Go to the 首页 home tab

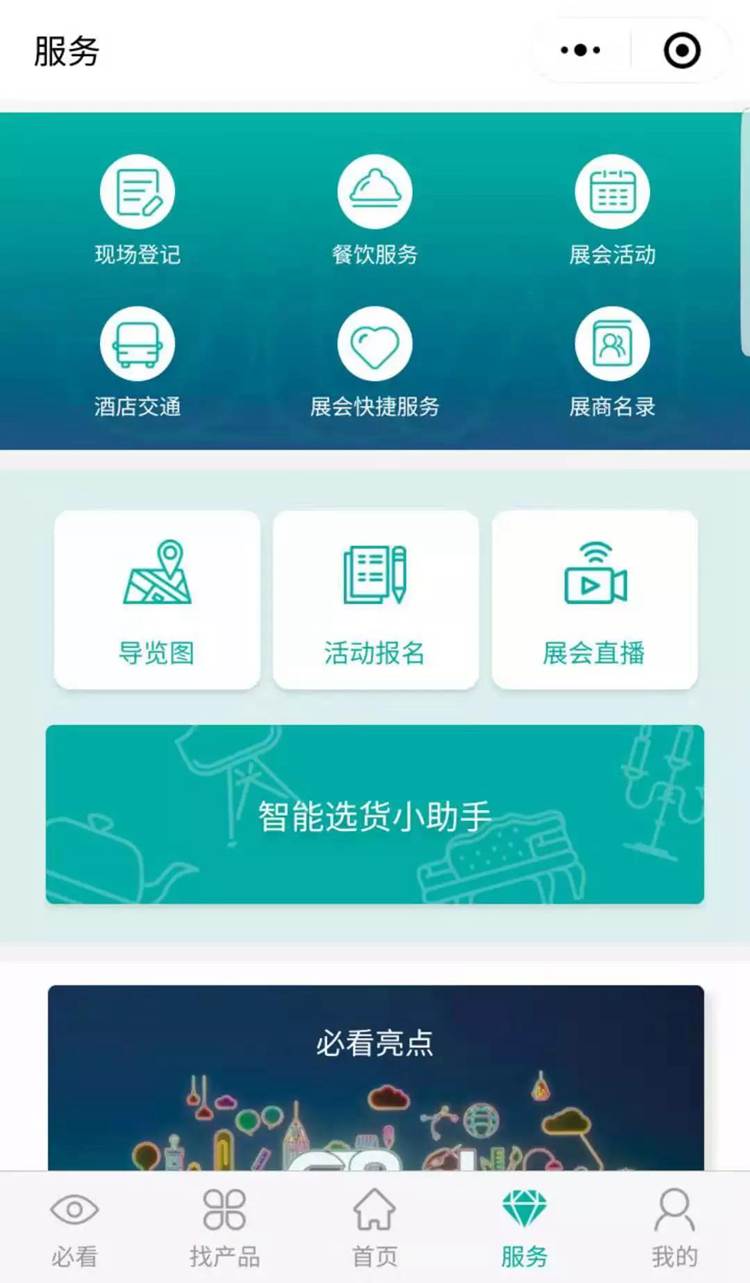click(375, 1228)
